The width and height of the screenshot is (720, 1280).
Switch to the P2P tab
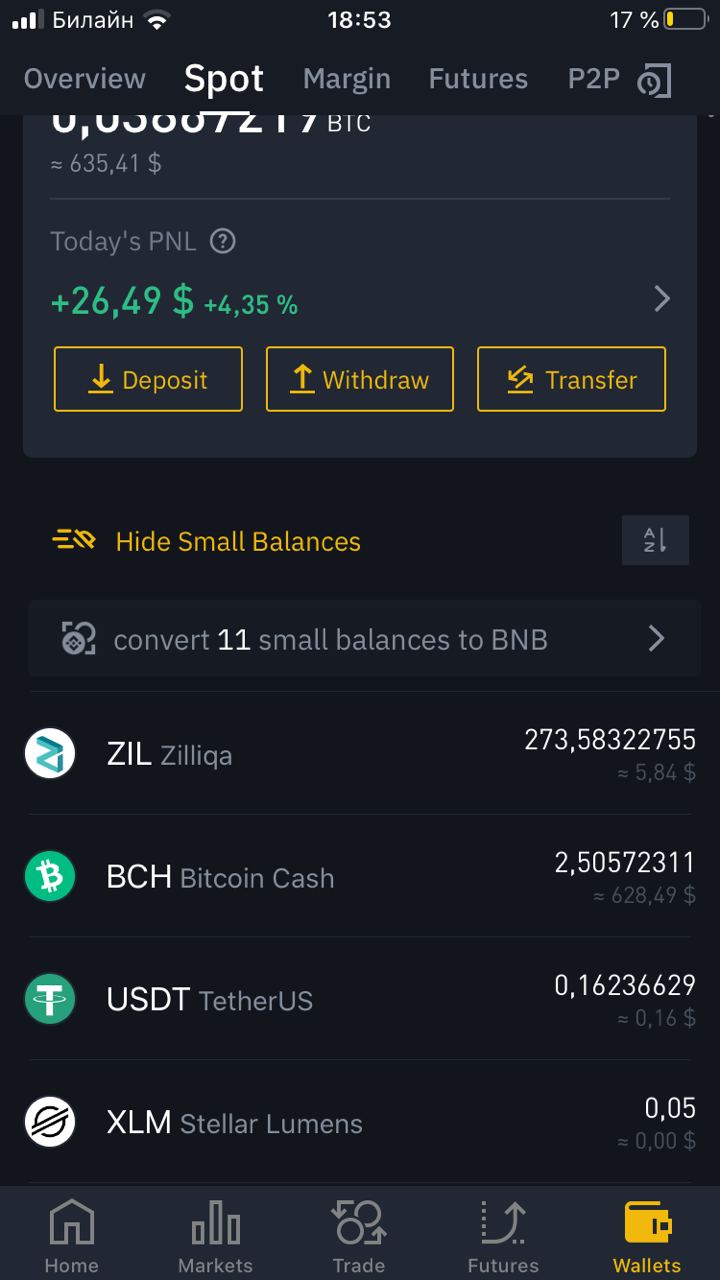pyautogui.click(x=594, y=79)
